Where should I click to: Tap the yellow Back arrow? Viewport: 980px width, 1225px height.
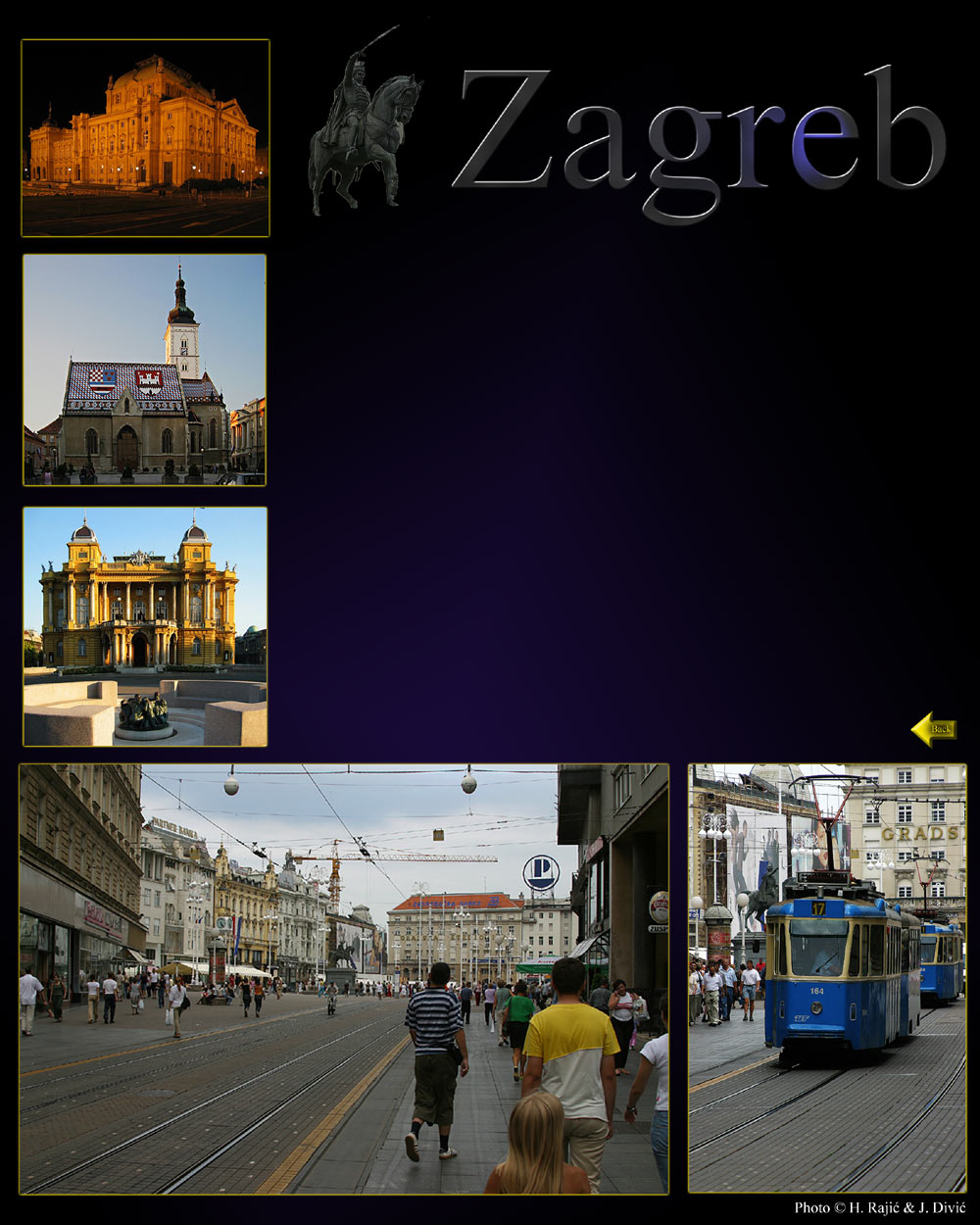(x=933, y=729)
